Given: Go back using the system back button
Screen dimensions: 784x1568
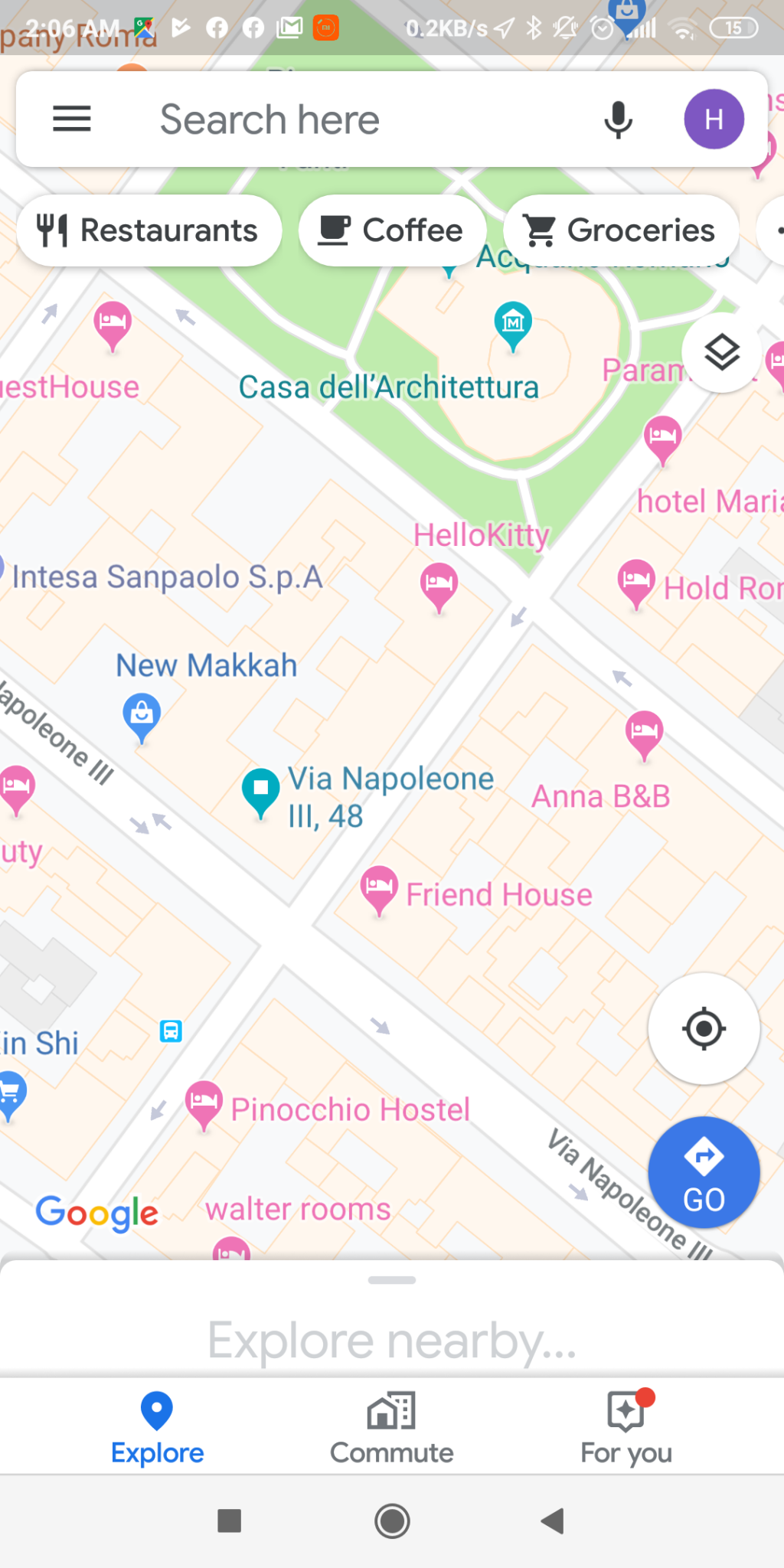Looking at the screenshot, I should [552, 1521].
